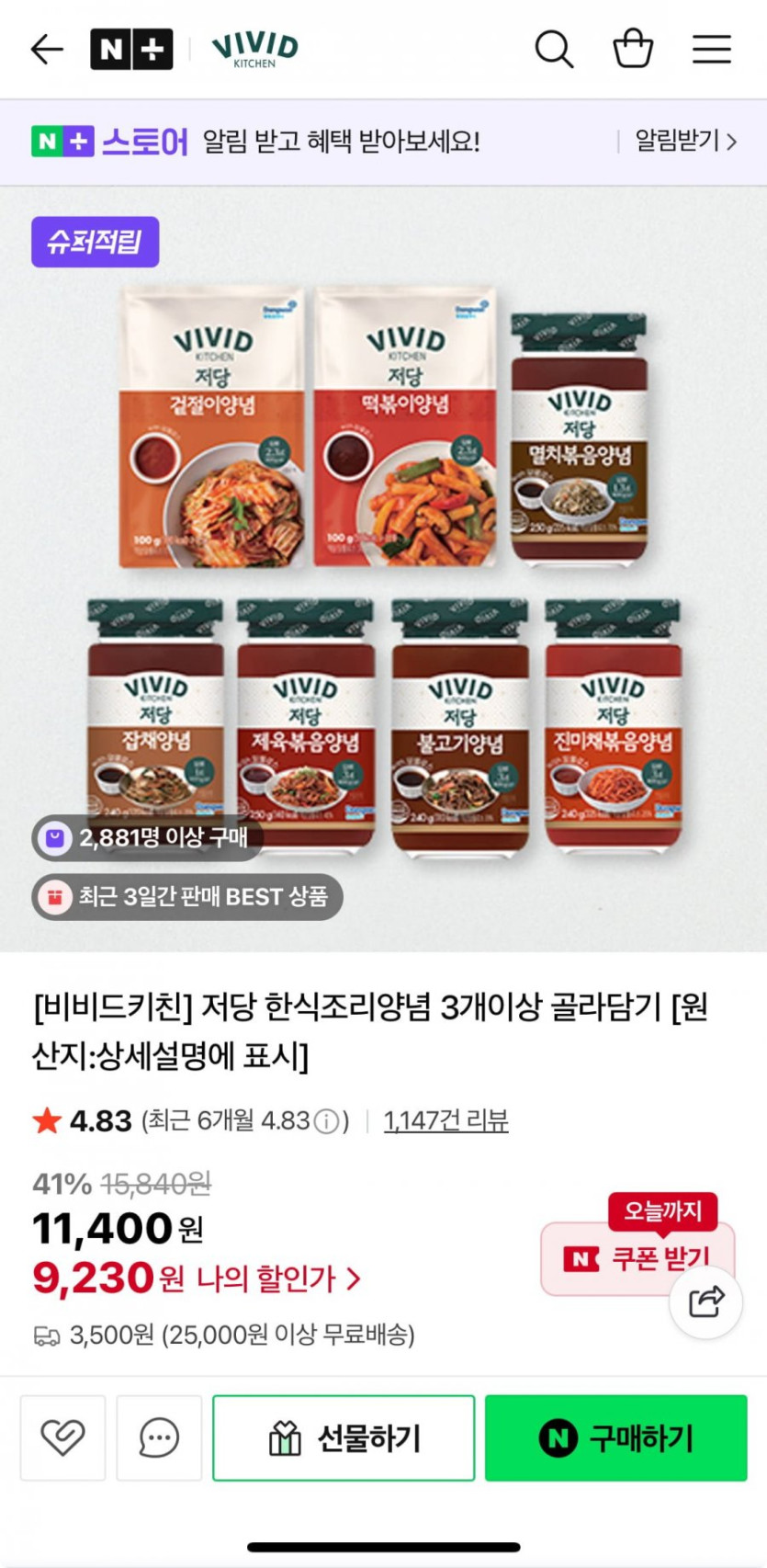
Task: Open the Vivid Kitchen store page
Action: (x=254, y=49)
